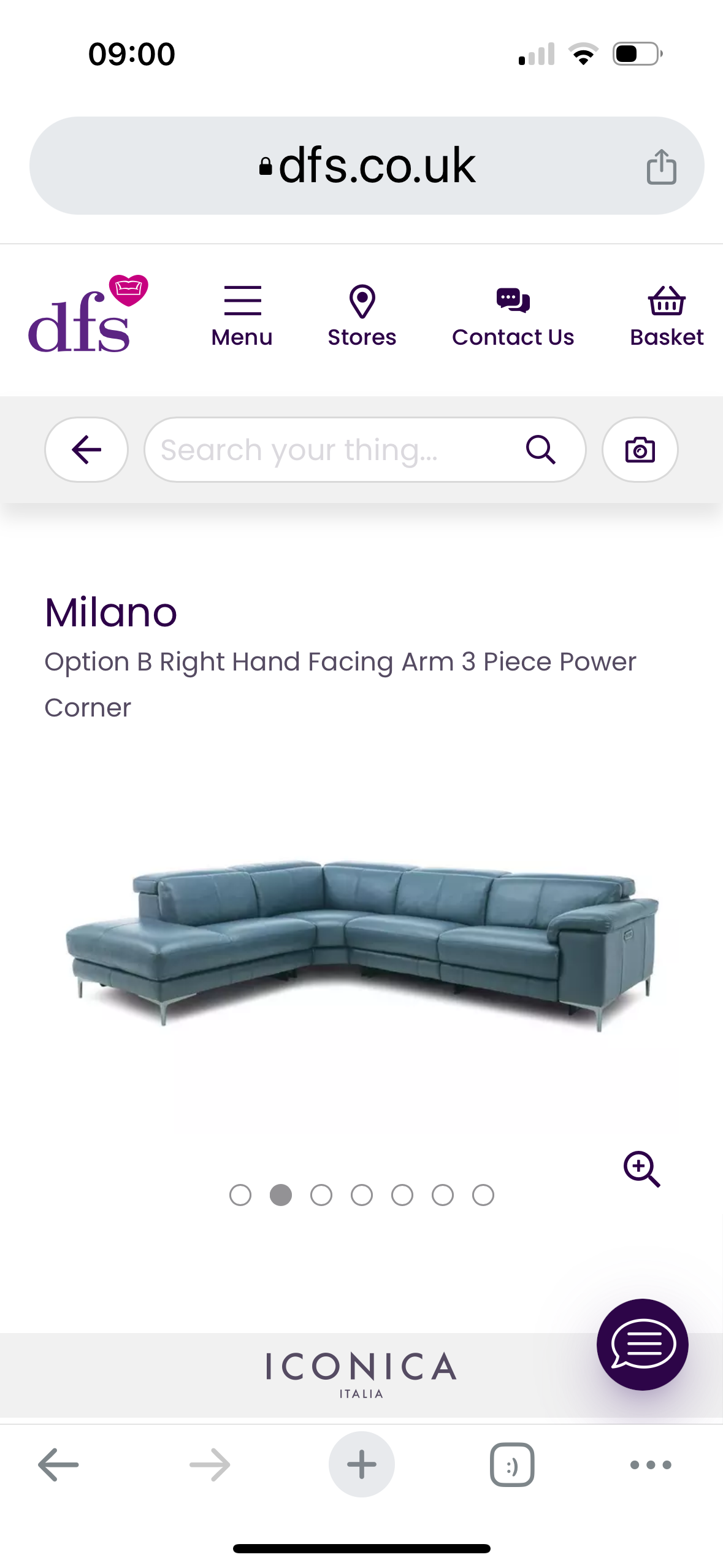Tap the back arrow beside the search field

[86, 450]
